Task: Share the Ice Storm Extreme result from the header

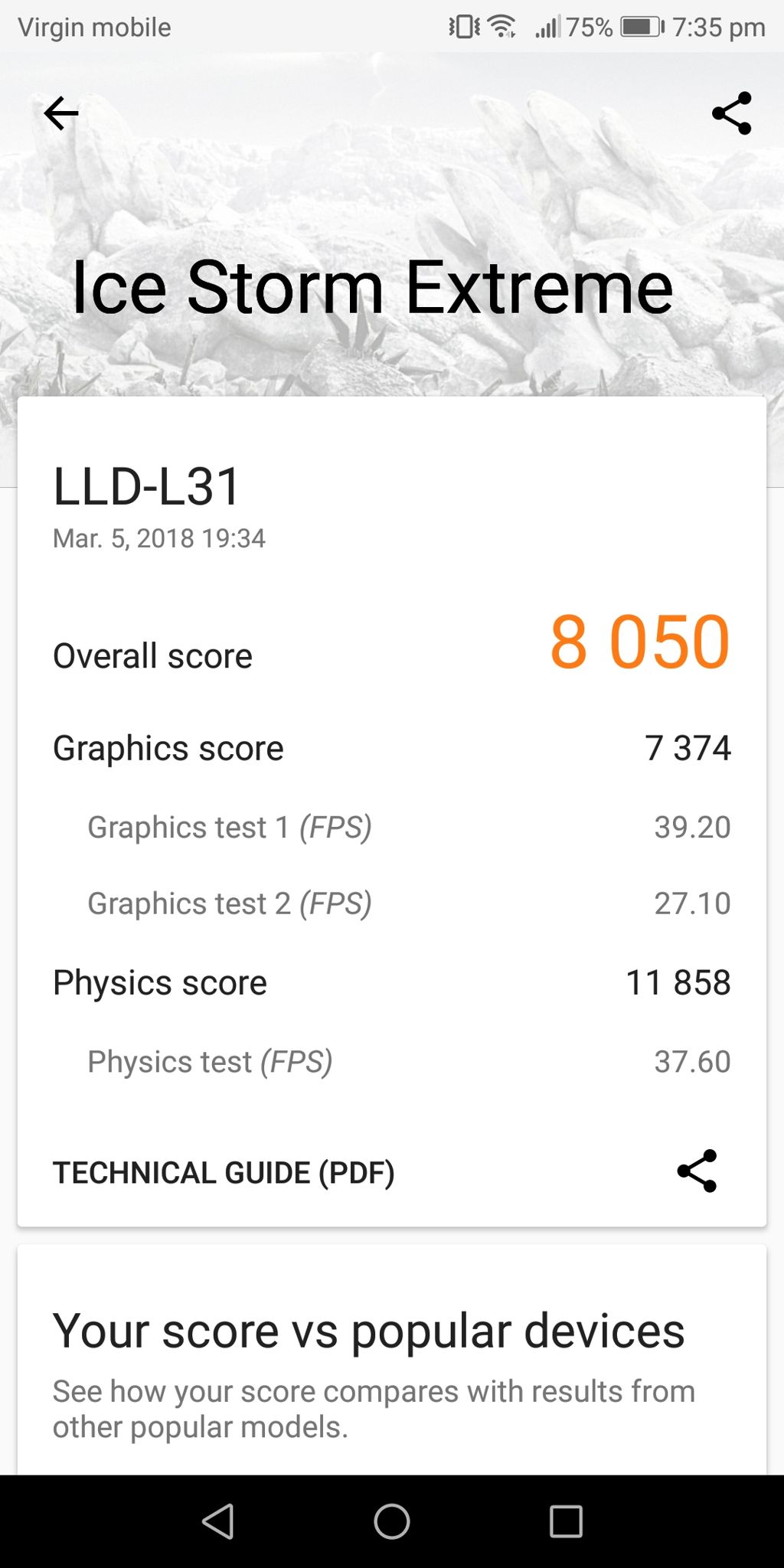Action: pos(732,113)
